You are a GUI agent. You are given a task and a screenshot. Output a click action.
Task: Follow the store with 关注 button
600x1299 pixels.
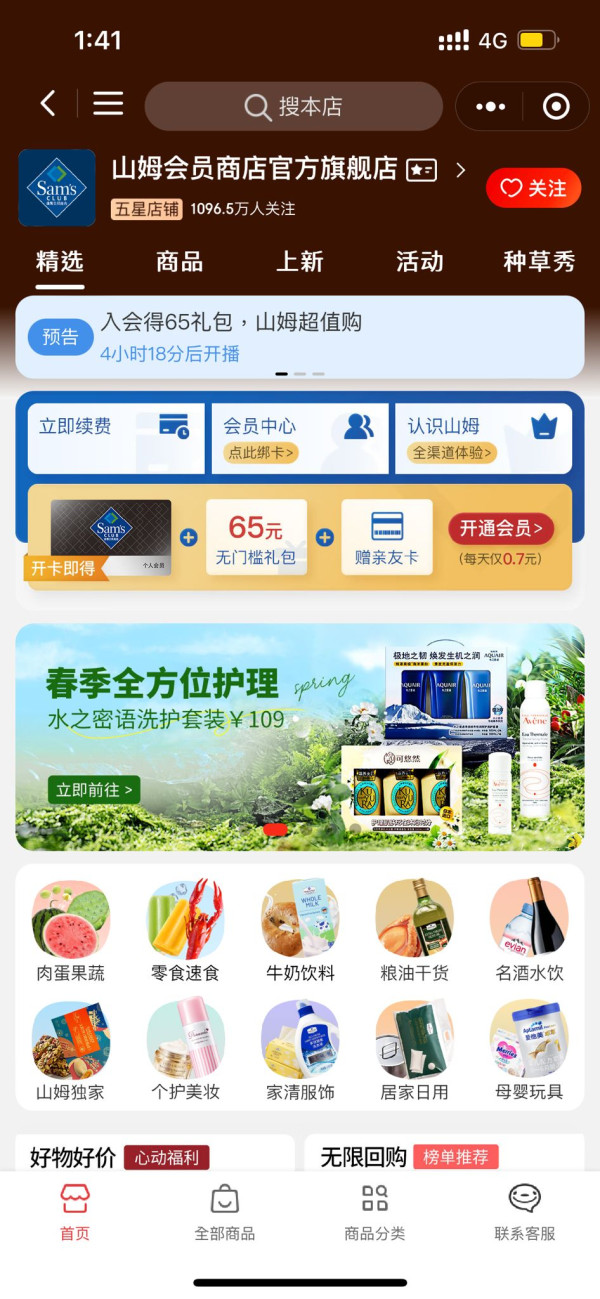point(534,188)
